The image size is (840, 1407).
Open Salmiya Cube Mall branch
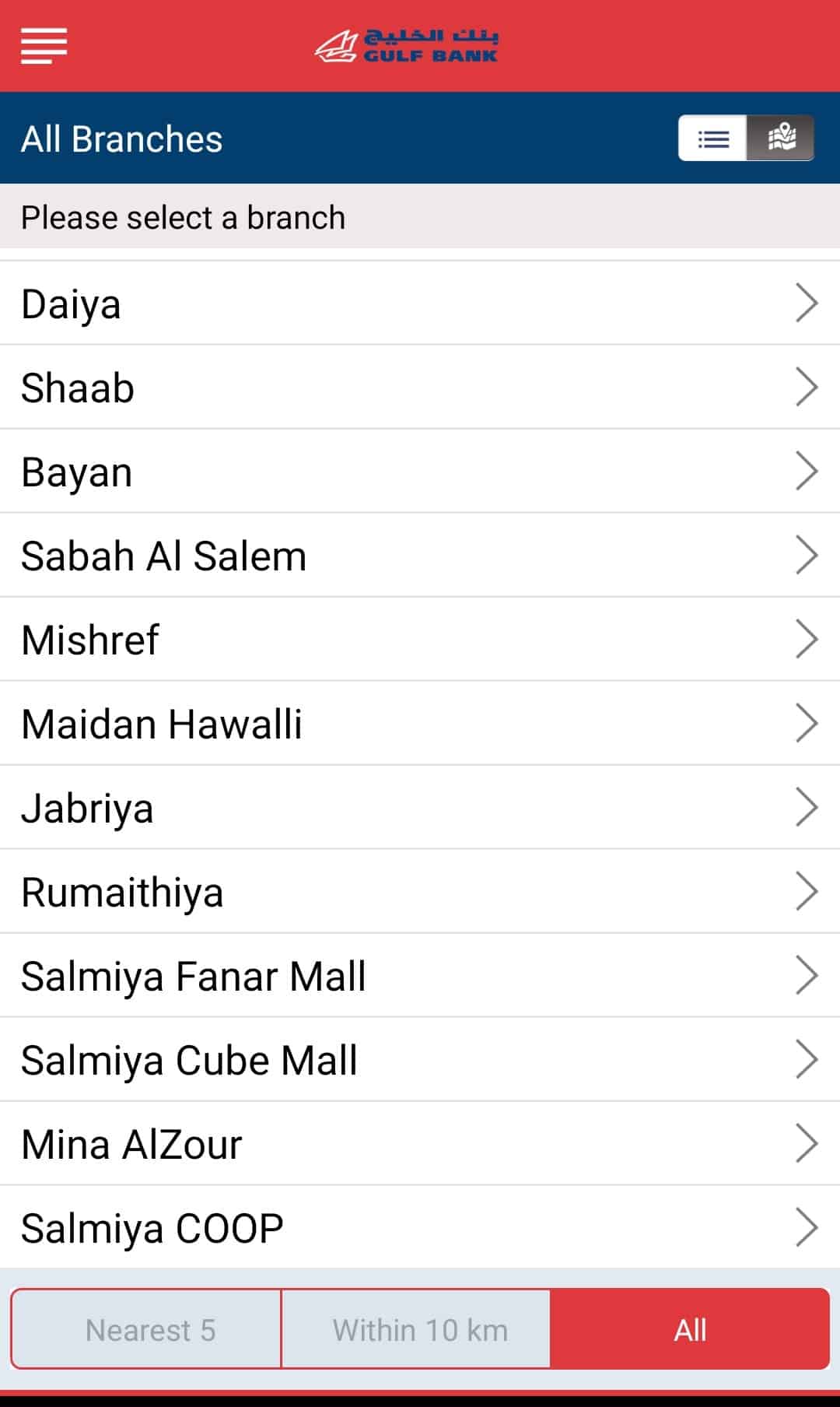click(x=420, y=1060)
